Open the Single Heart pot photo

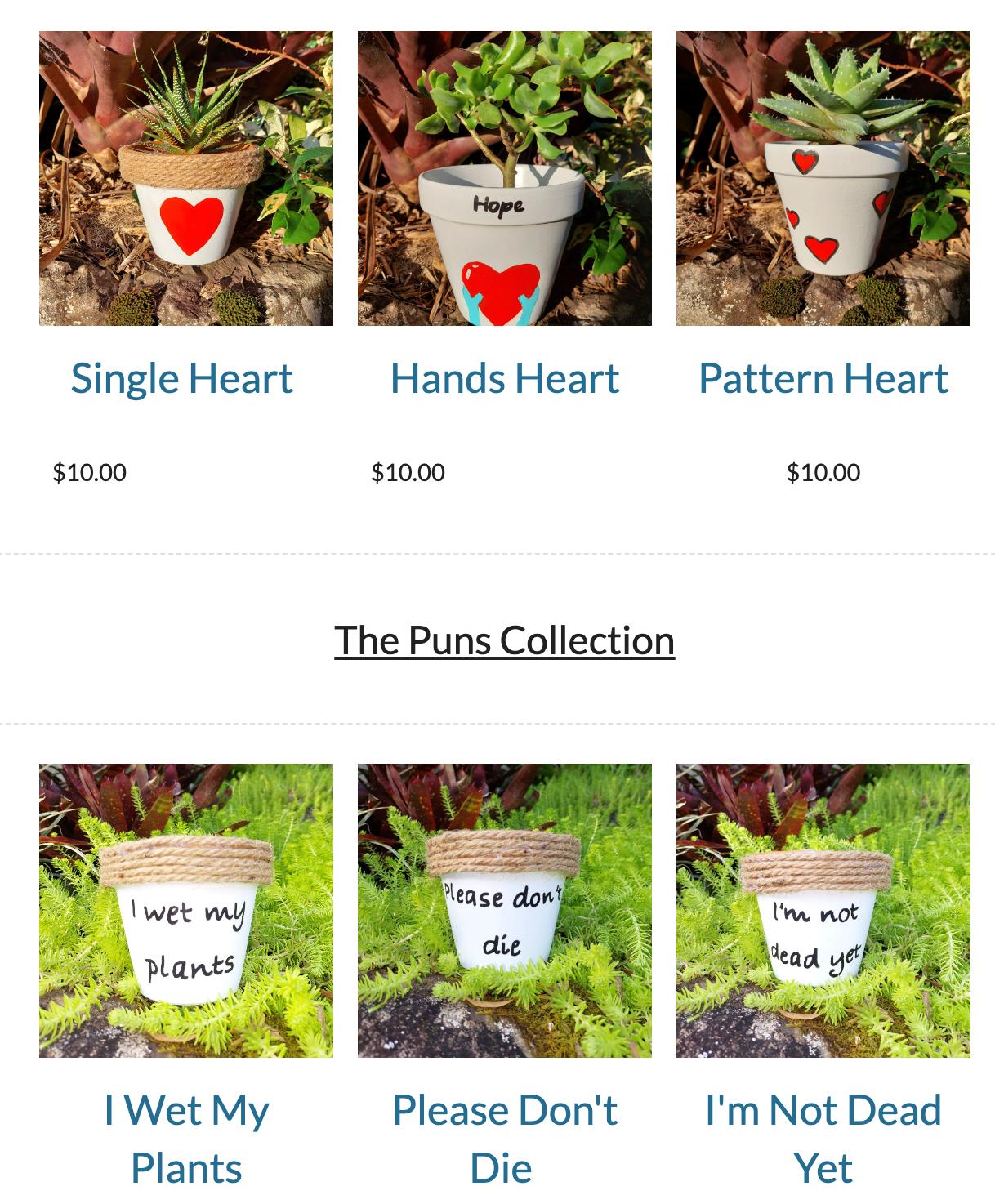coord(186,179)
